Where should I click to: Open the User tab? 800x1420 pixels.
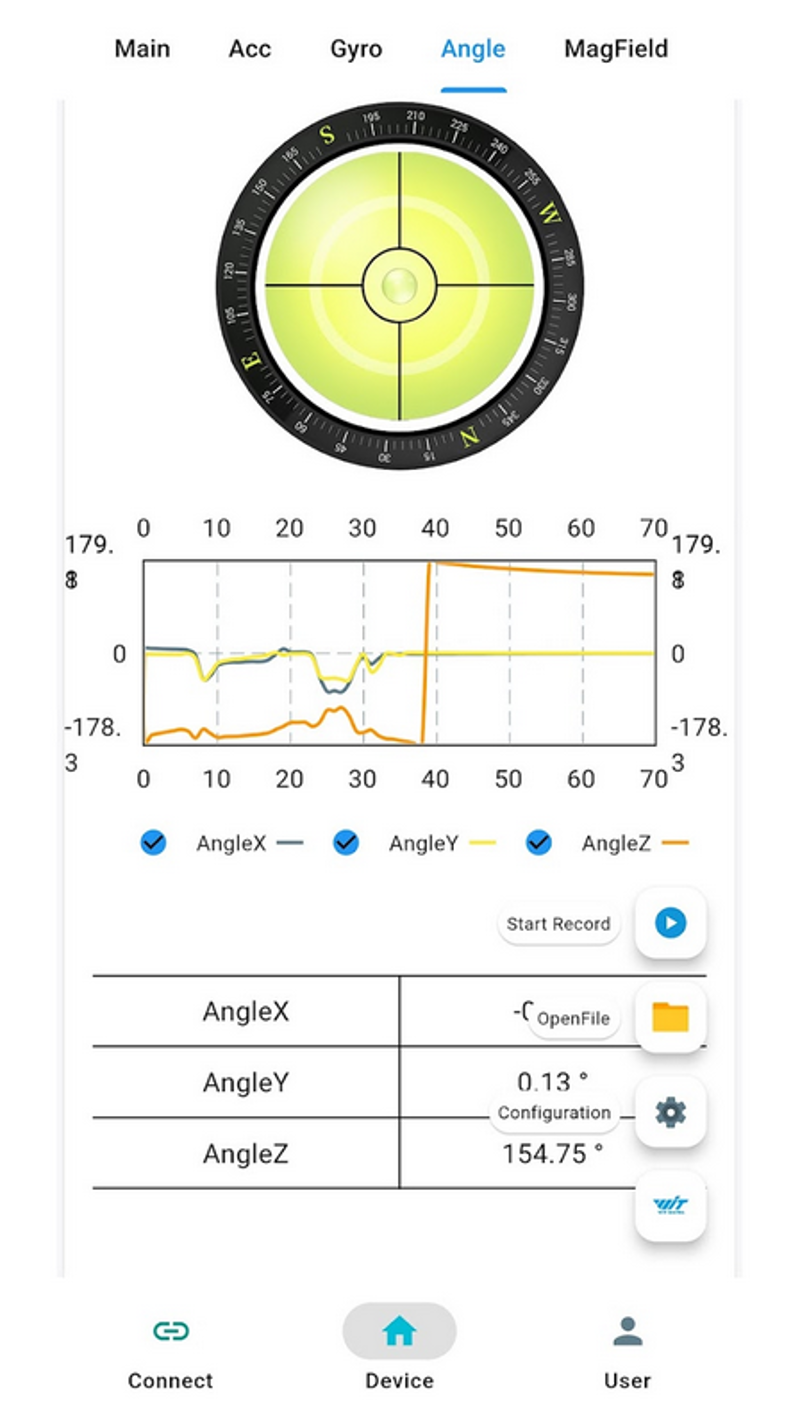click(627, 1352)
